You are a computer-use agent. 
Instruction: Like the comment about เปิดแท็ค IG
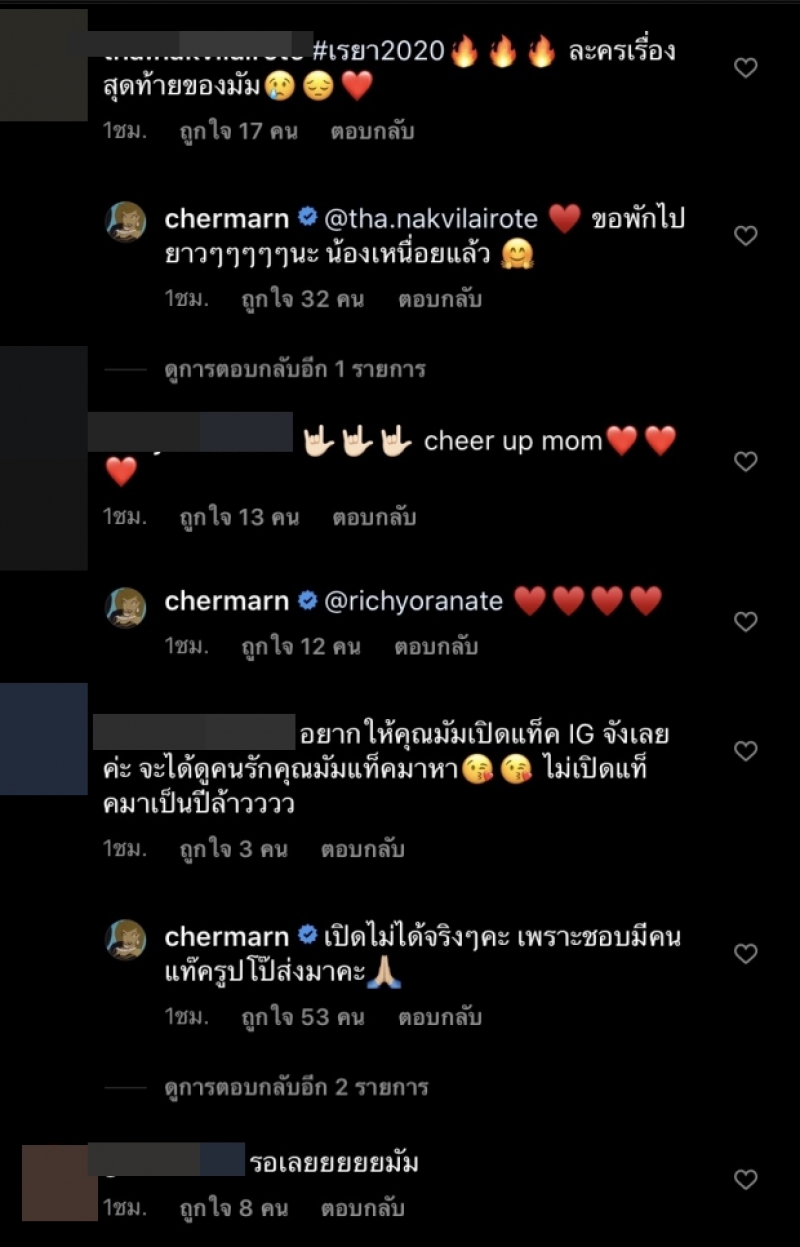(x=745, y=751)
